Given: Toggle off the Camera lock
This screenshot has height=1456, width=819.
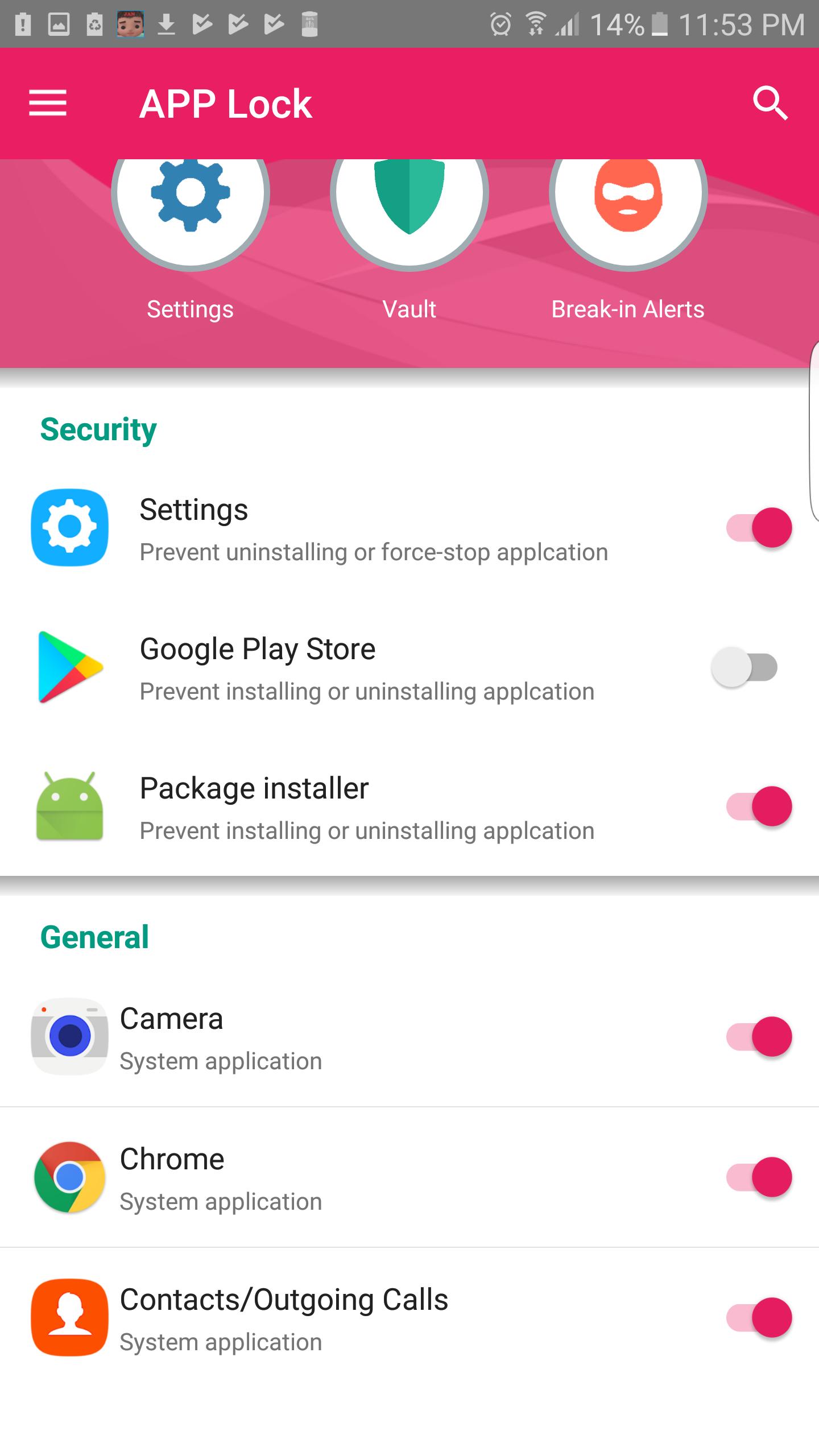Looking at the screenshot, I should point(759,1036).
